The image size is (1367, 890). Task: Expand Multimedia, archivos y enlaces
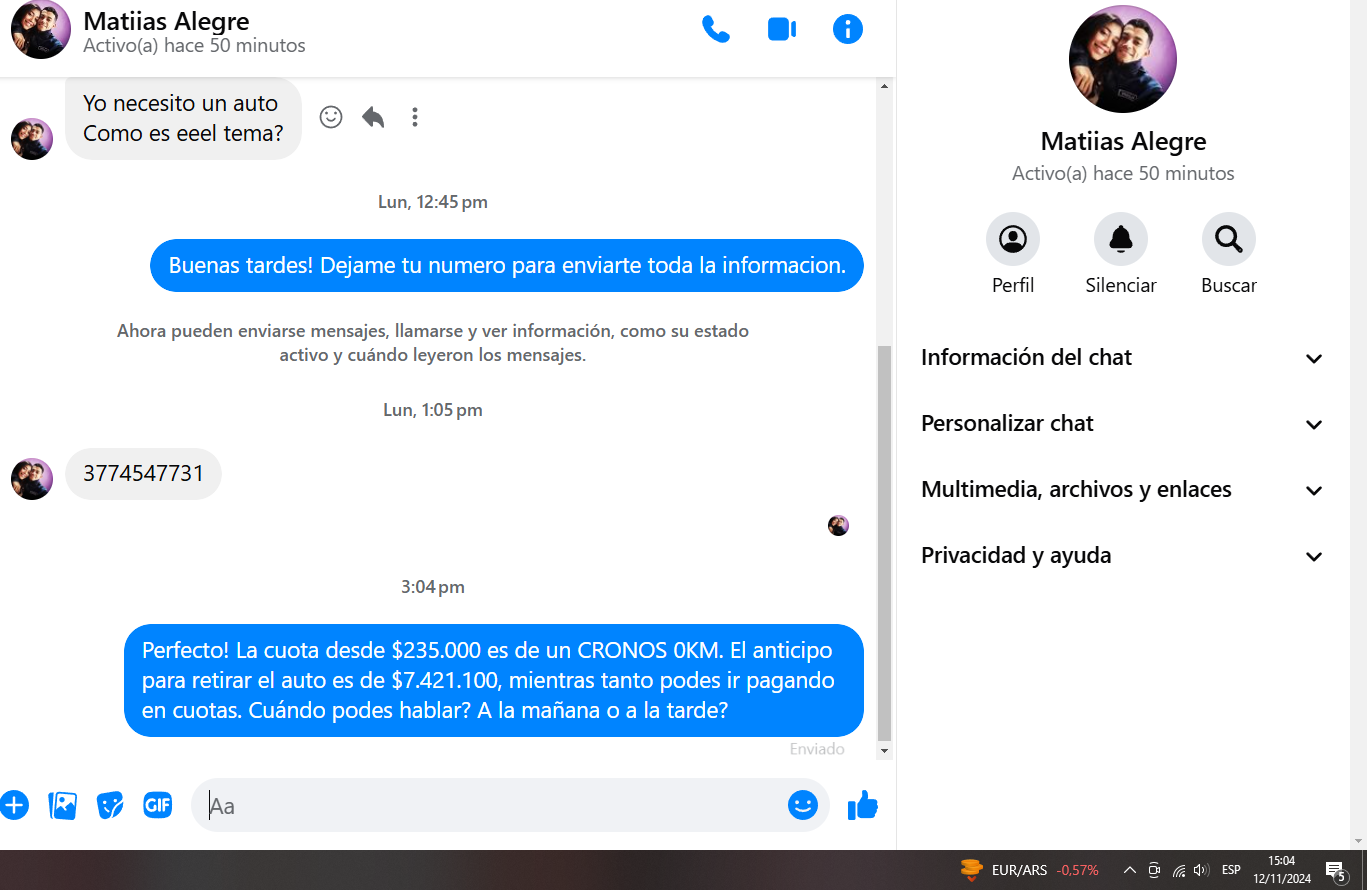click(x=1122, y=490)
